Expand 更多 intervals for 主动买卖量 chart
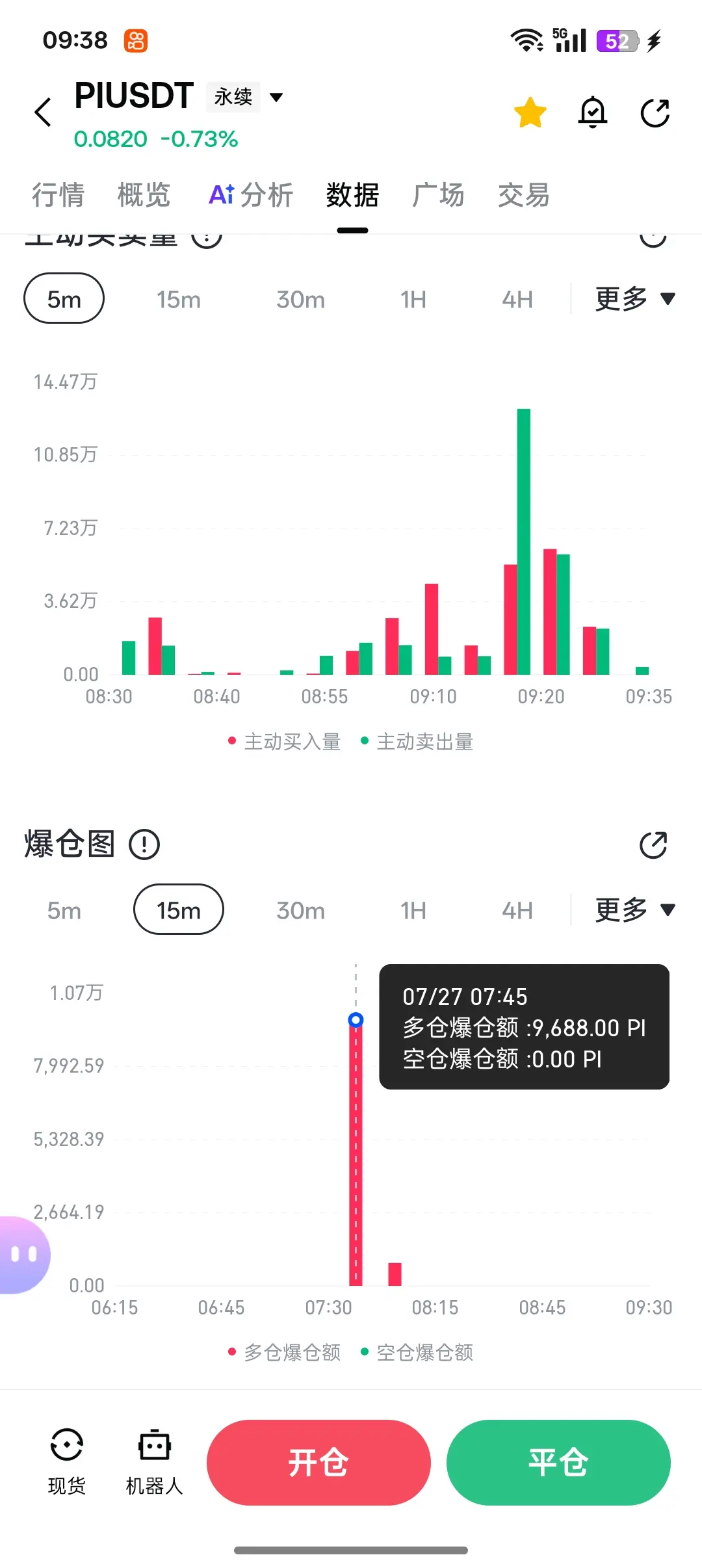The image size is (702, 1568). click(x=635, y=299)
